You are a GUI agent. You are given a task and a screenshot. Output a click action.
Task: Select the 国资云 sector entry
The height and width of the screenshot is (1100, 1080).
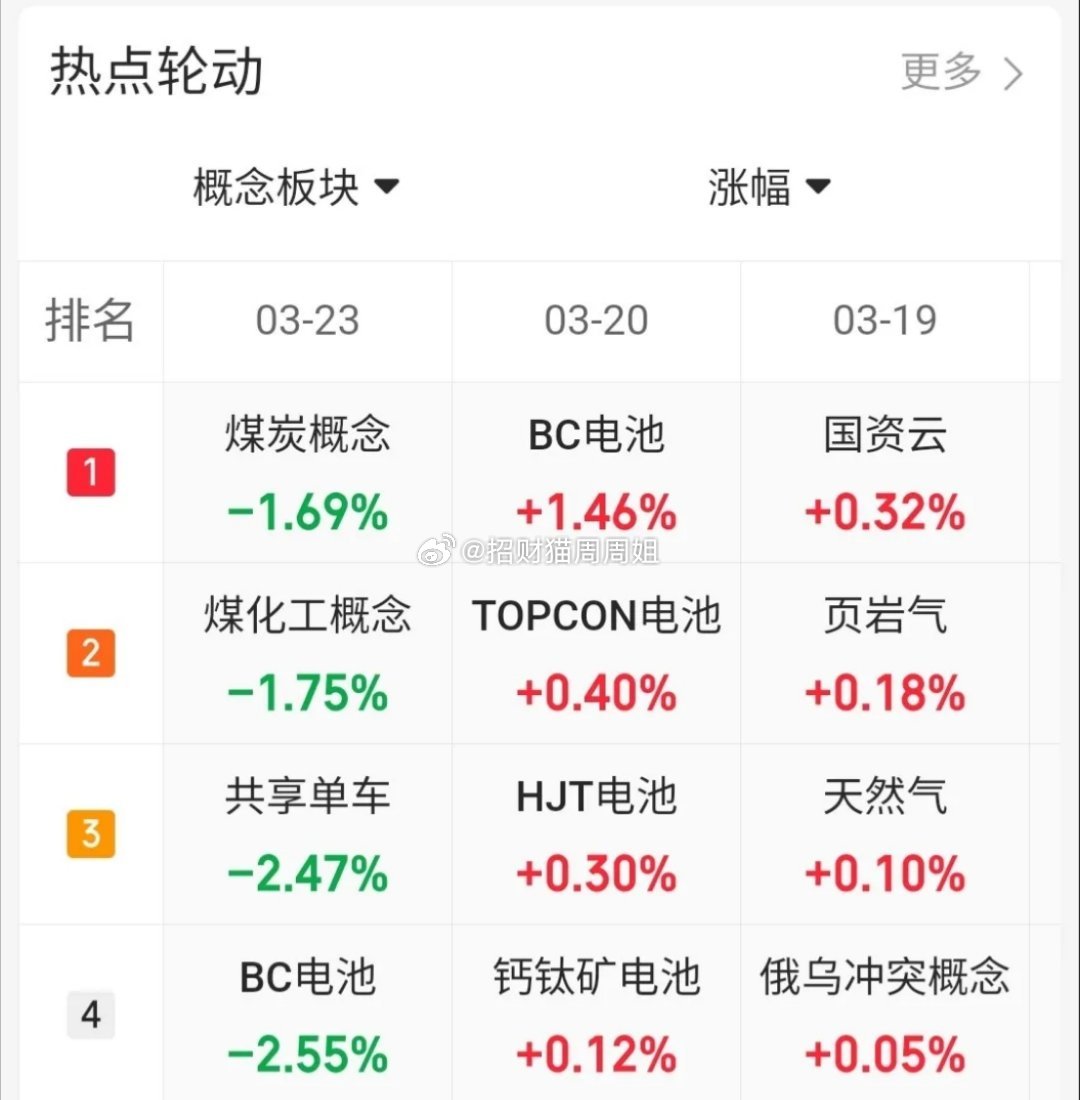(x=884, y=434)
